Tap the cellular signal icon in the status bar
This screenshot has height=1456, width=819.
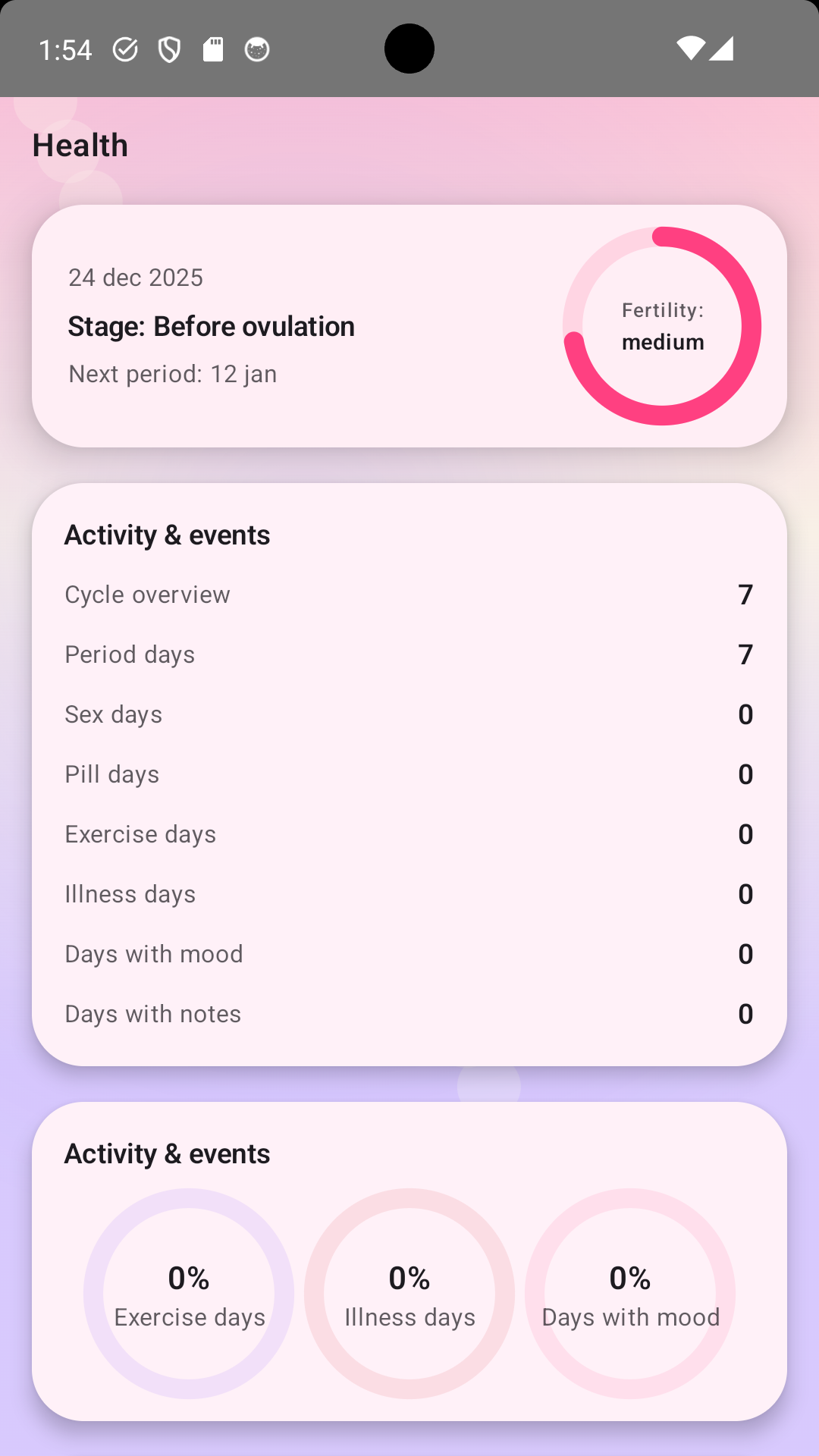pos(723,48)
